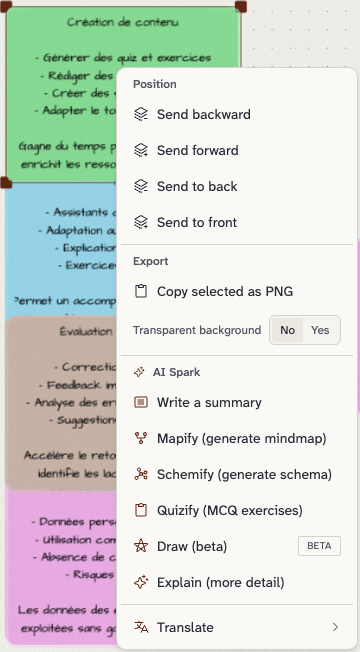Viewport: 360px width, 652px height.
Task: Start Quizify MCQ exercises
Action: (237, 510)
